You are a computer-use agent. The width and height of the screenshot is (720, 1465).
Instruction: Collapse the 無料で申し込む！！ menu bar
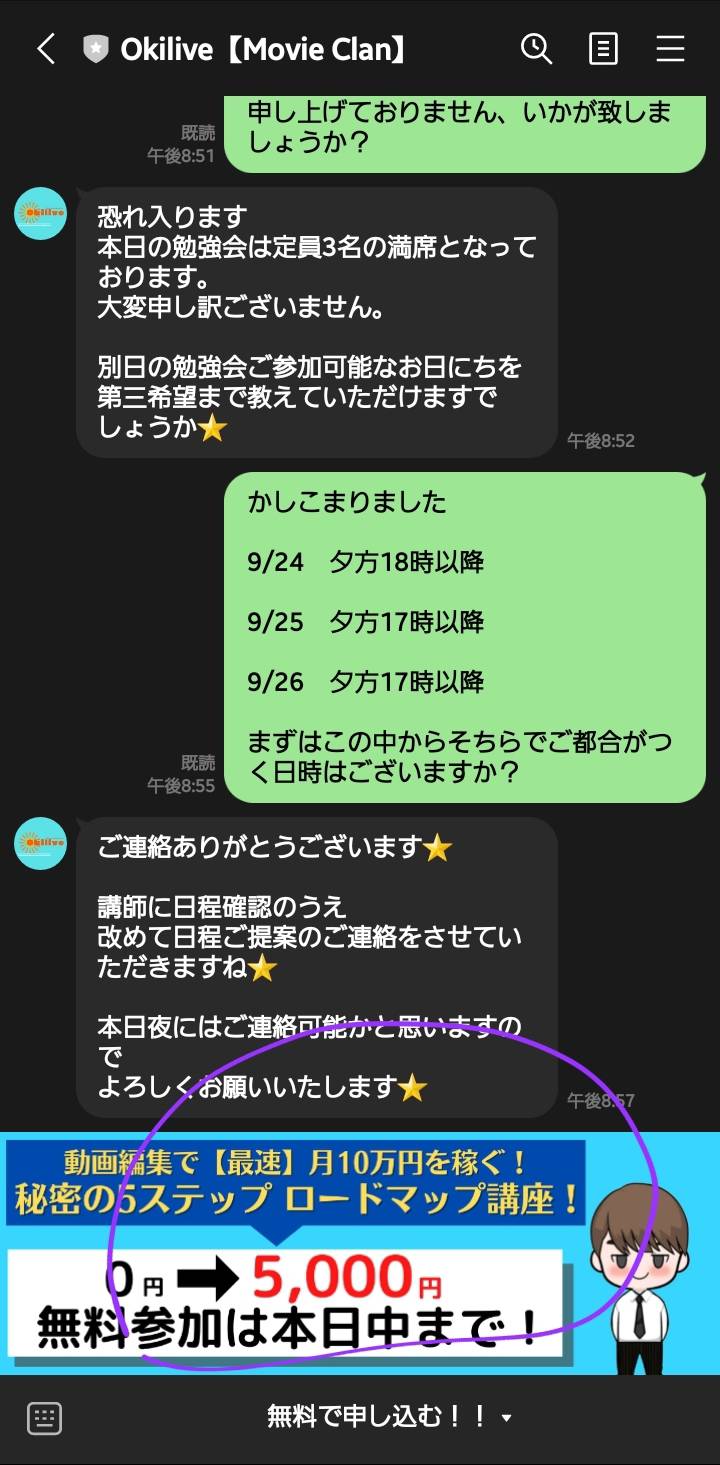click(390, 1418)
